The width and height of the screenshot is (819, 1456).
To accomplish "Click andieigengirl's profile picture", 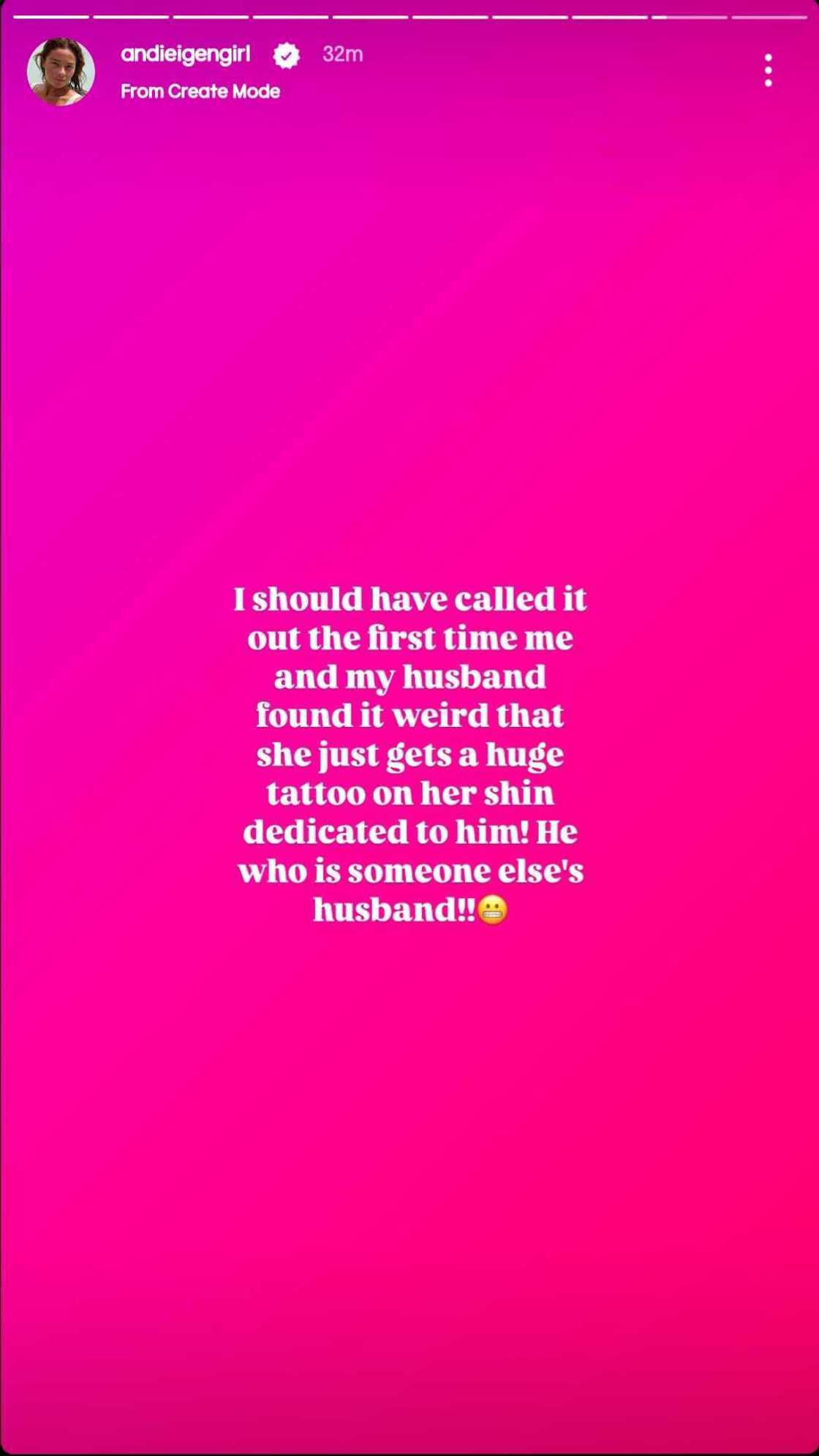I will [x=61, y=71].
